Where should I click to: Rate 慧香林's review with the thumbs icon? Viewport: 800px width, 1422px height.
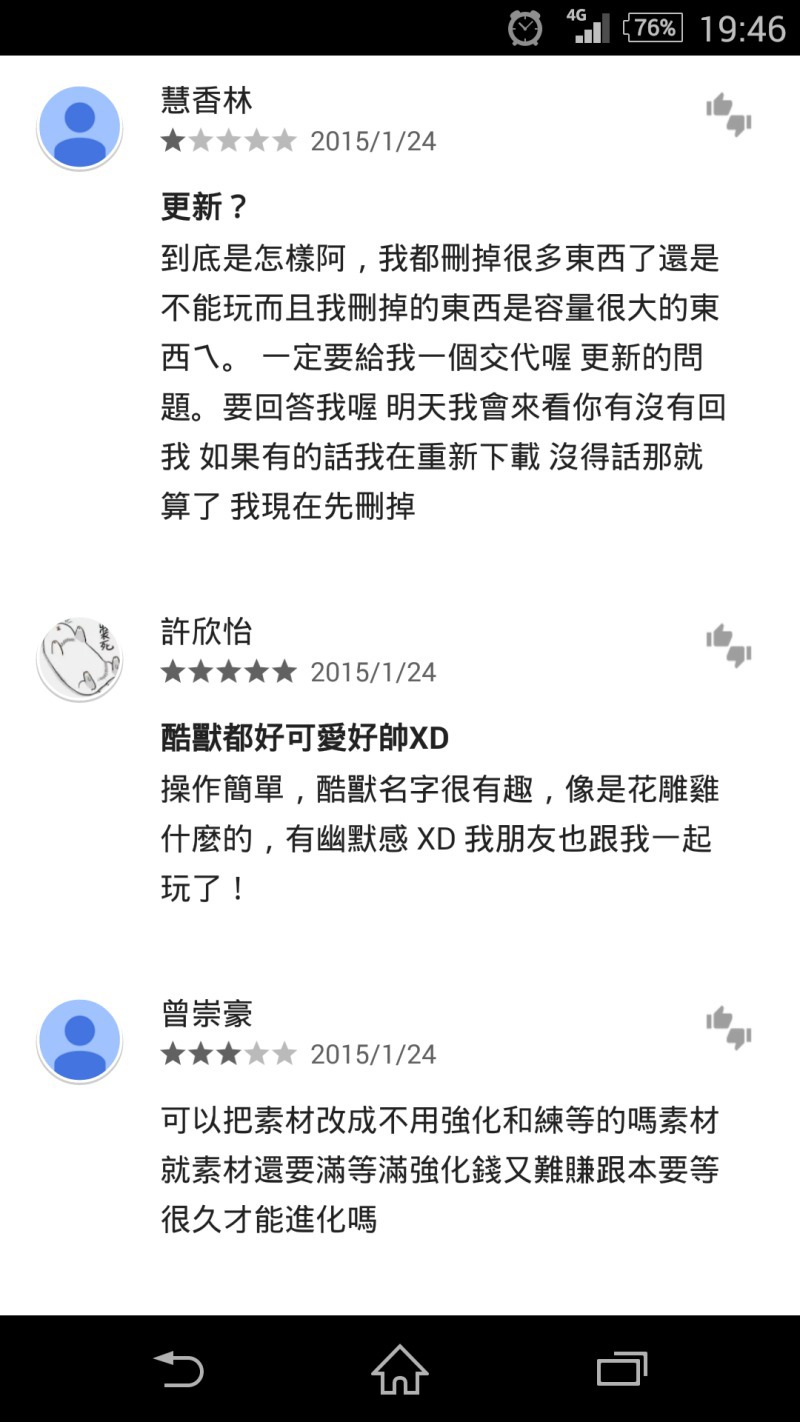(x=728, y=115)
